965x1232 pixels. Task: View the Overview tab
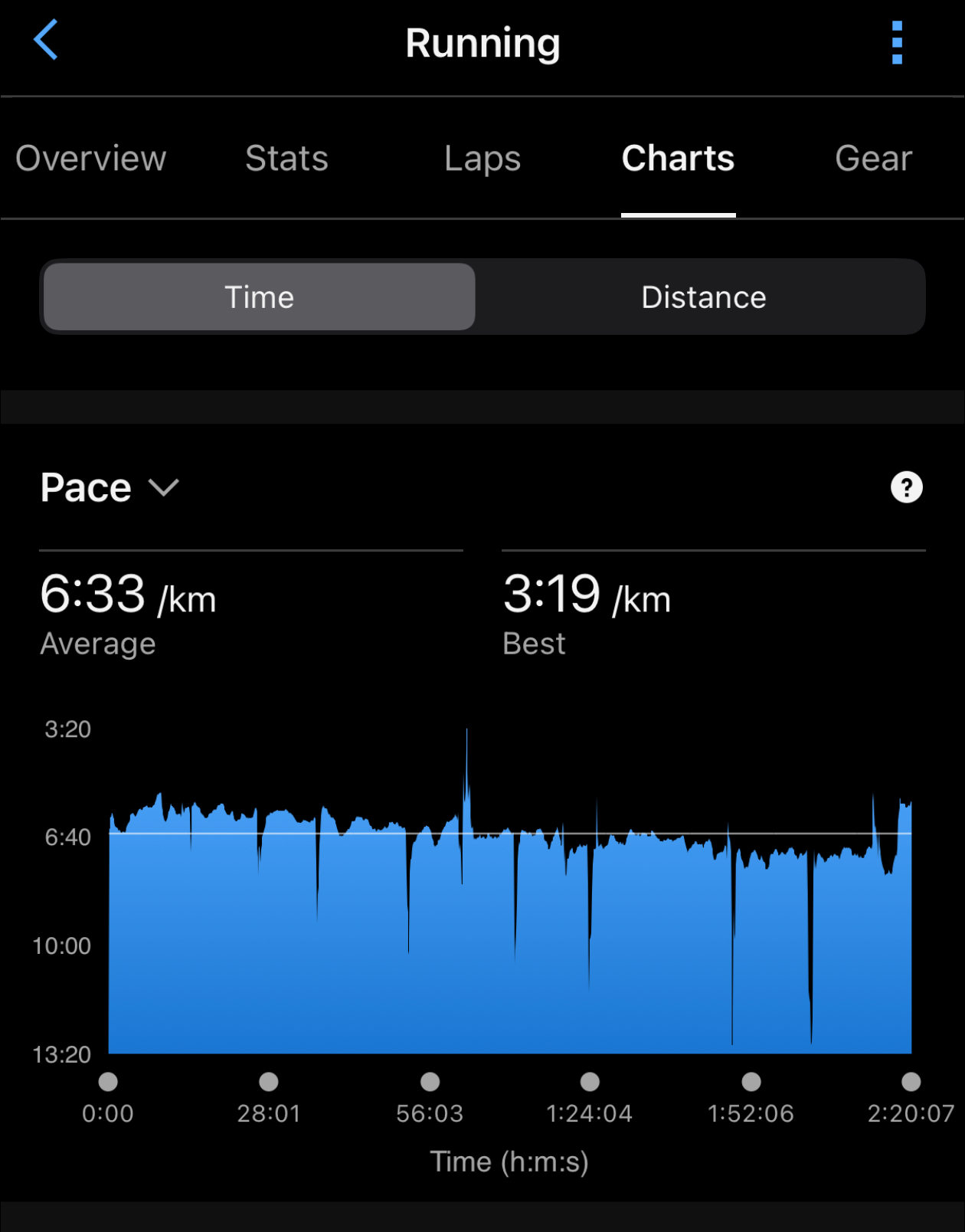[x=90, y=159]
